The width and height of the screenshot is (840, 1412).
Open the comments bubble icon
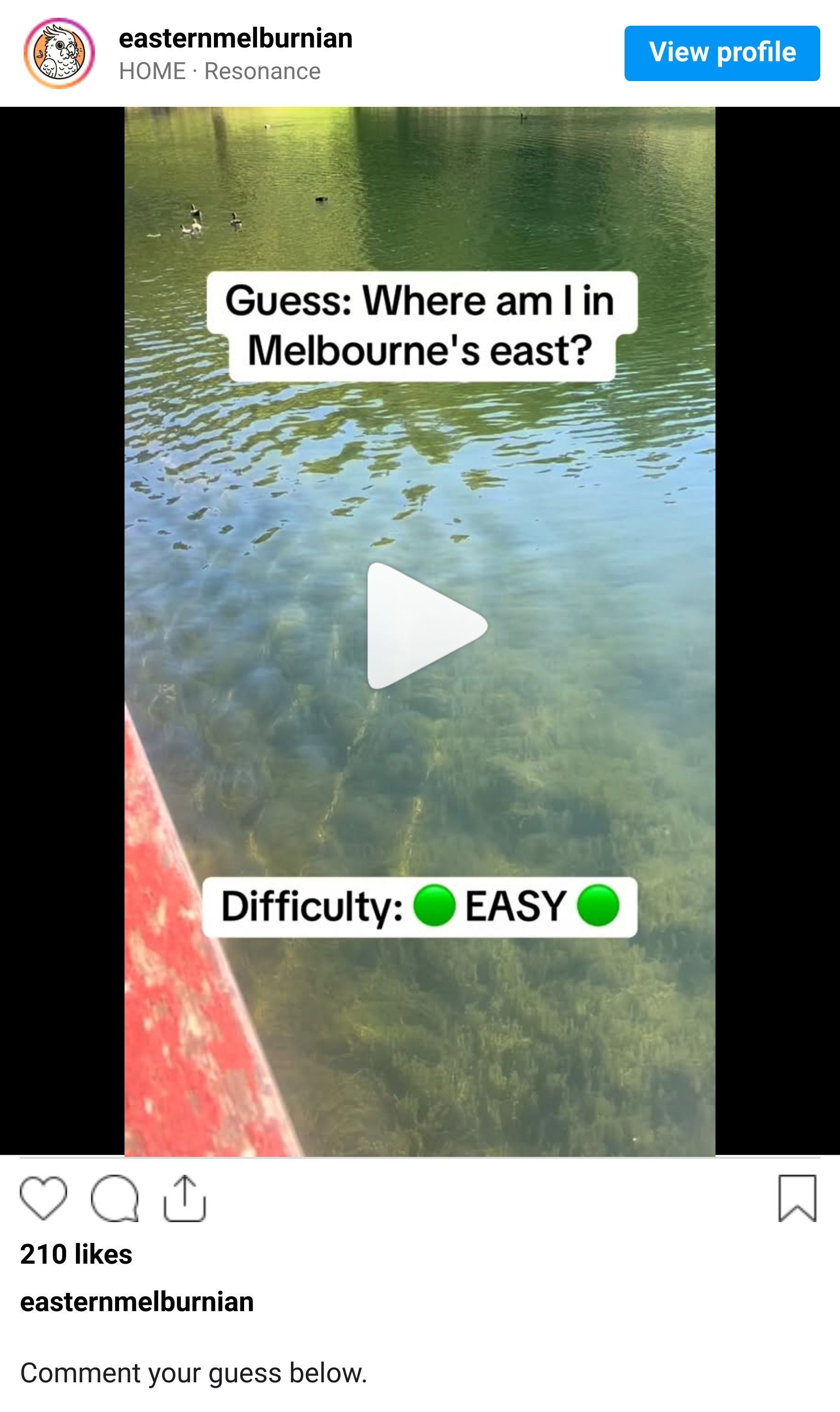coord(114,1198)
